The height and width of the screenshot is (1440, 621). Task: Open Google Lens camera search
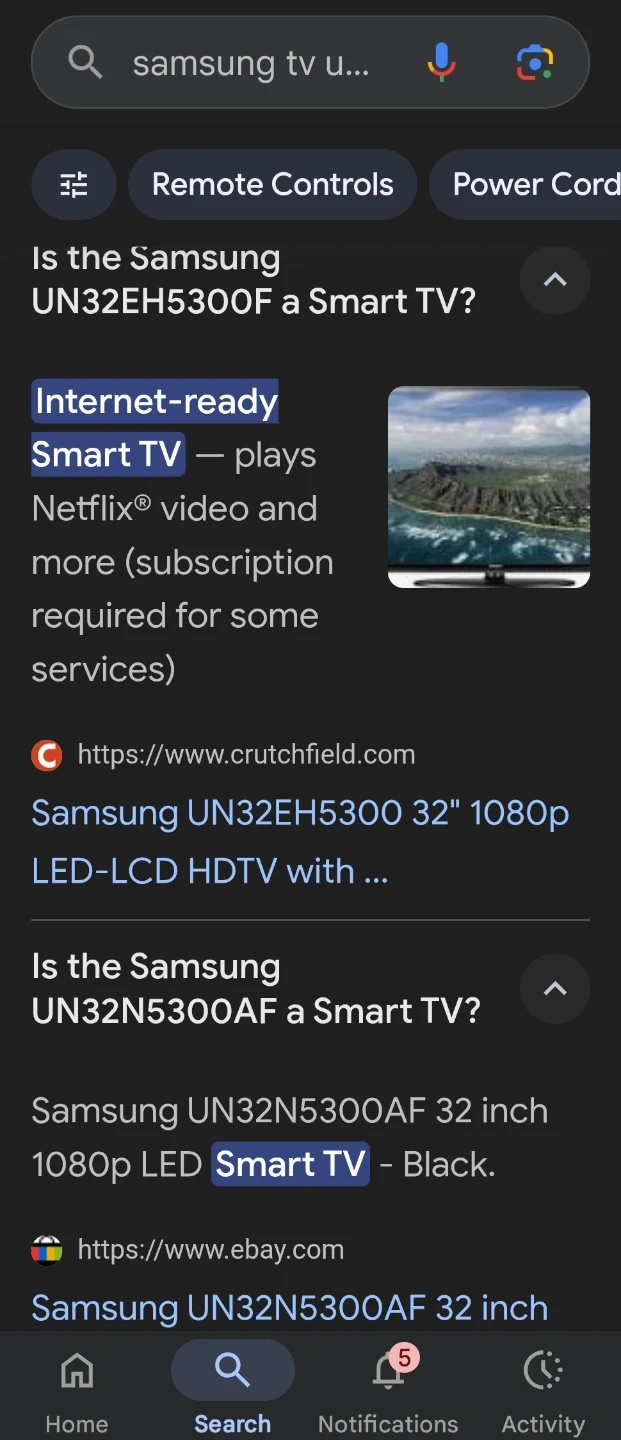(535, 63)
